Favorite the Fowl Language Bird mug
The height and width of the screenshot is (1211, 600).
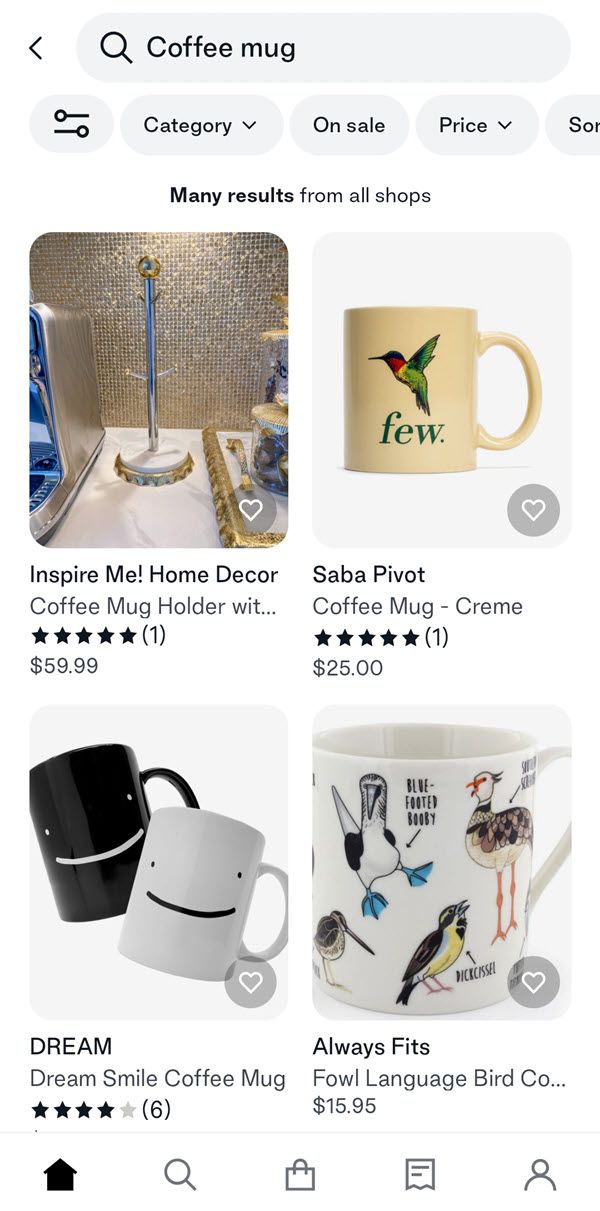tap(534, 982)
